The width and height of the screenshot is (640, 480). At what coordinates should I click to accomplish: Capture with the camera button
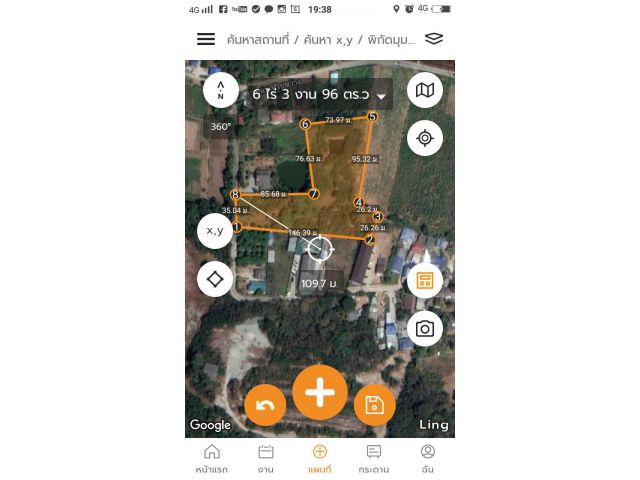pyautogui.click(x=425, y=328)
